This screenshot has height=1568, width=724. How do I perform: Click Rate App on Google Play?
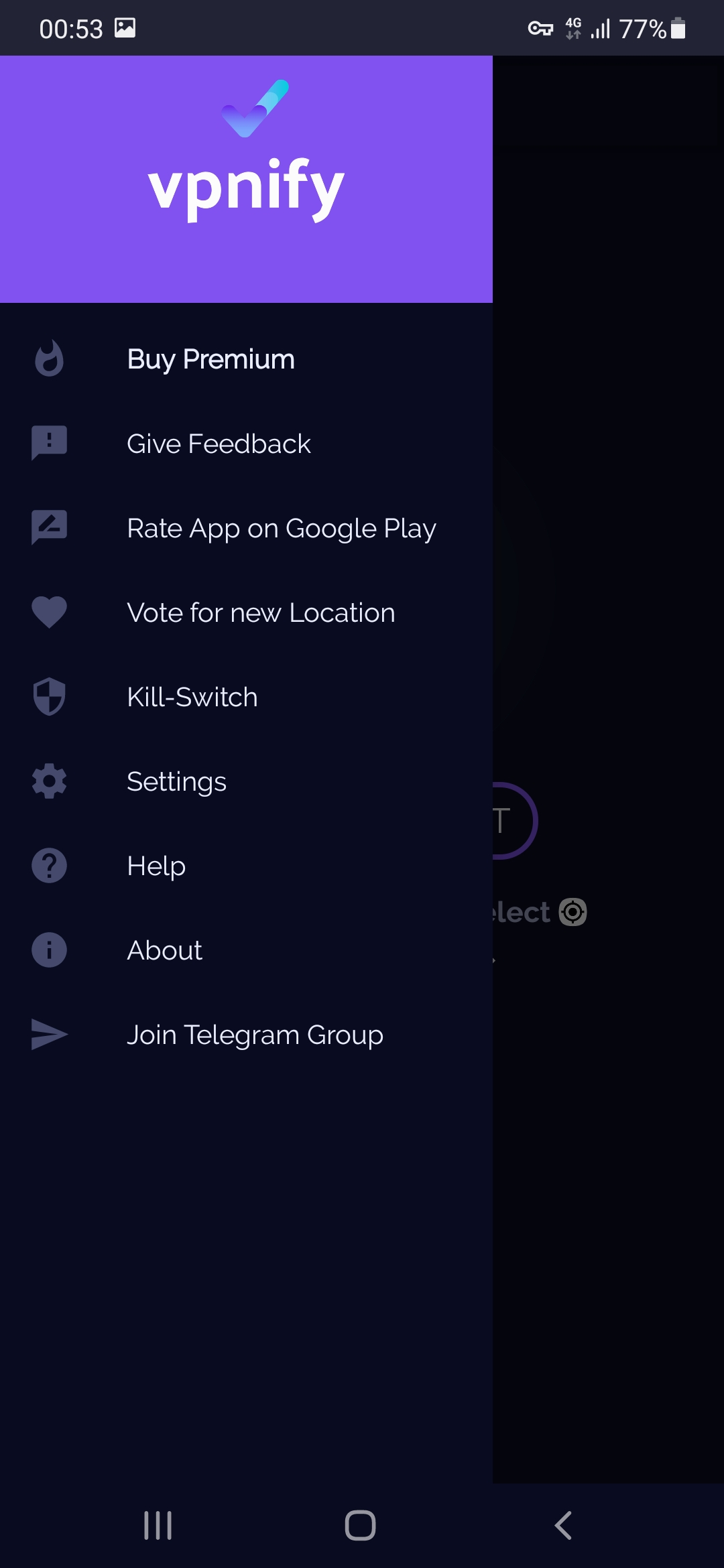[x=282, y=527]
